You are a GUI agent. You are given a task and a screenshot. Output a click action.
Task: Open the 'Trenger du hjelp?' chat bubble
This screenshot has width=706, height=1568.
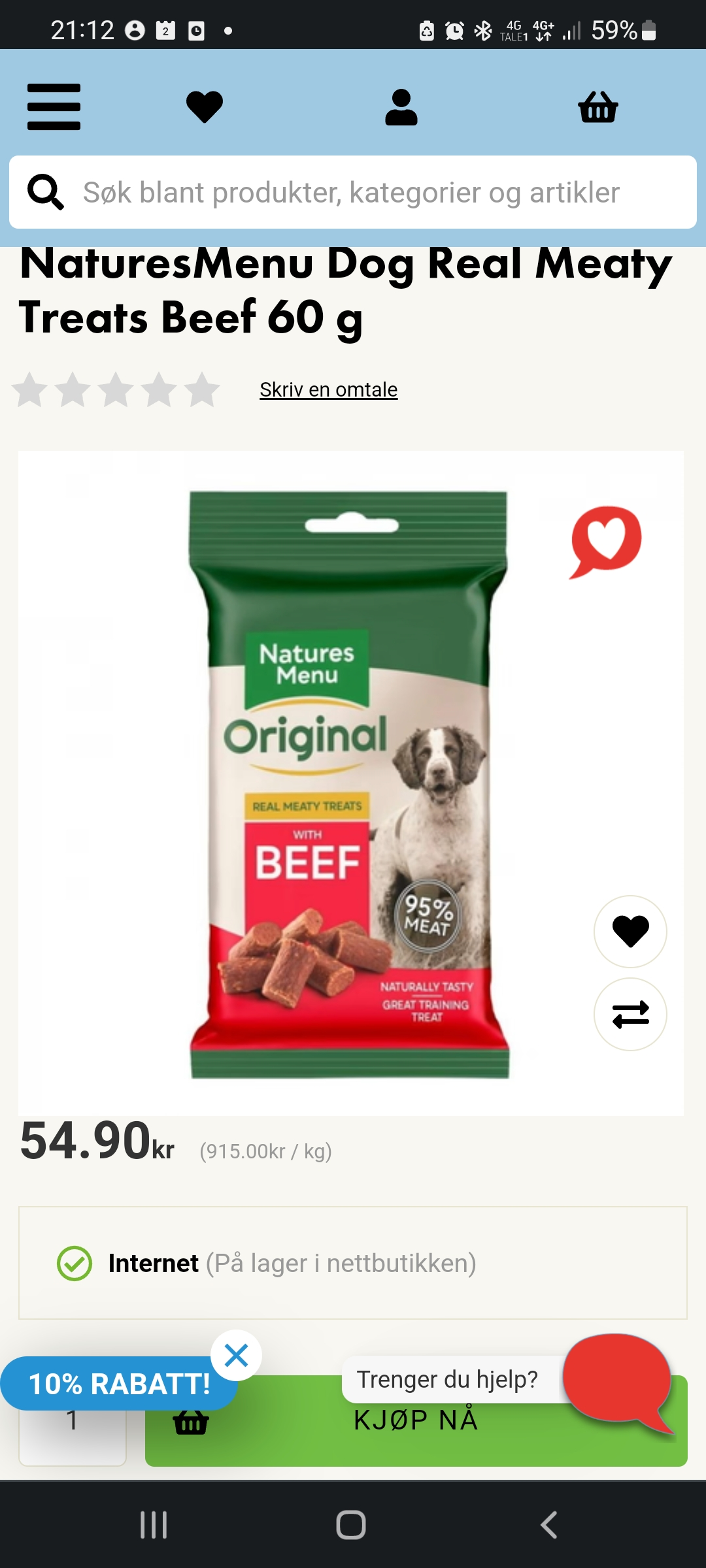click(448, 1379)
